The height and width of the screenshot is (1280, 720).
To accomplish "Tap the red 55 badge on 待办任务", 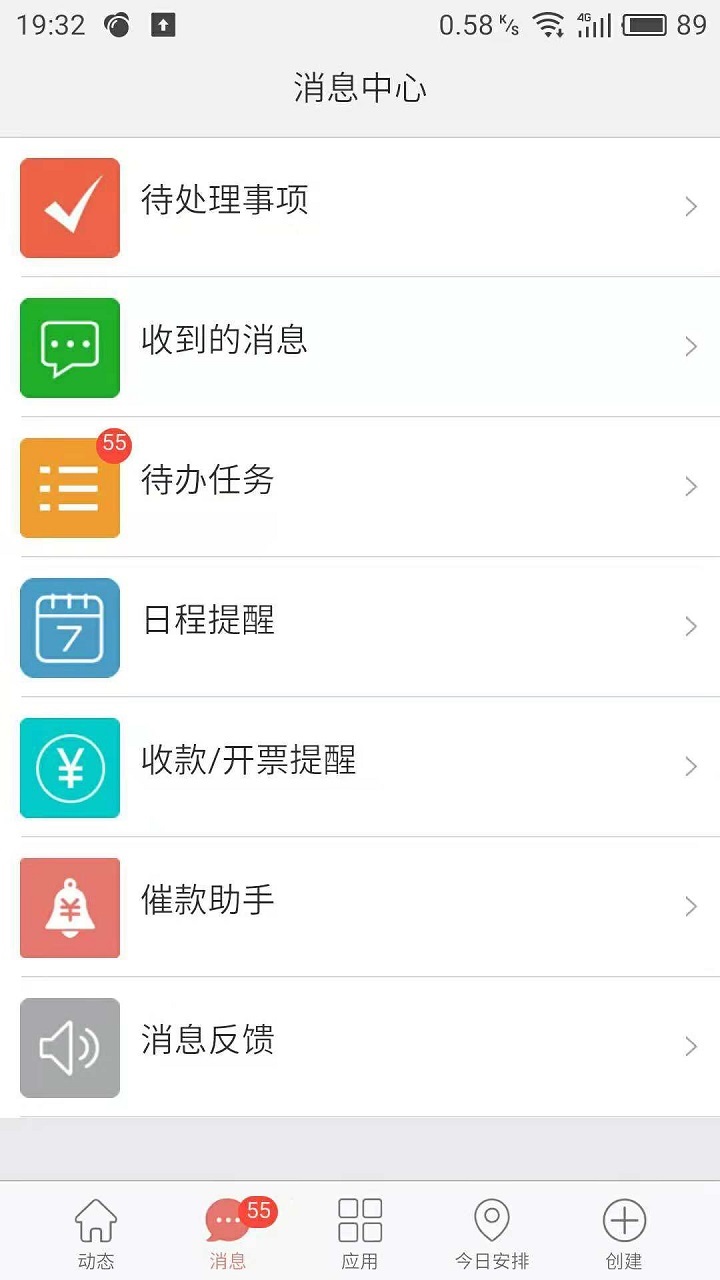I will click(x=114, y=444).
